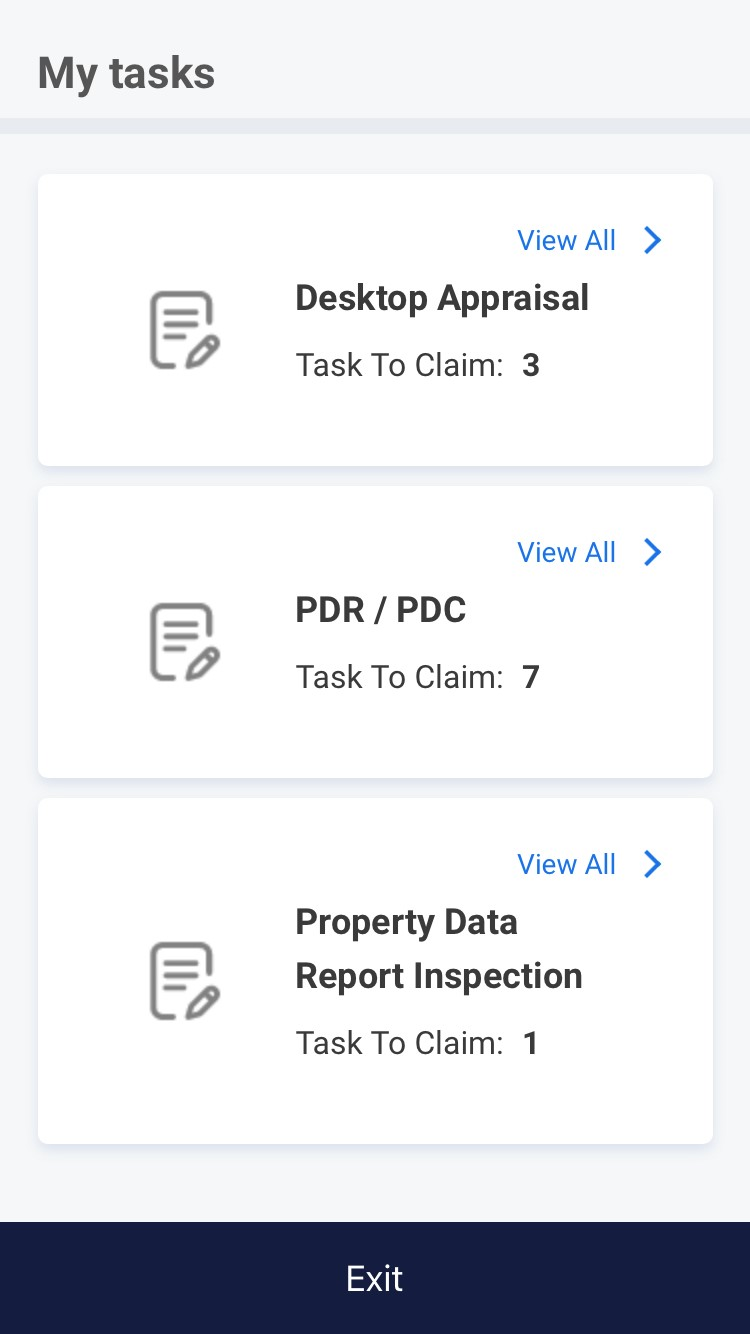
Task: View all Desktop Appraisal tasks
Action: (x=589, y=240)
